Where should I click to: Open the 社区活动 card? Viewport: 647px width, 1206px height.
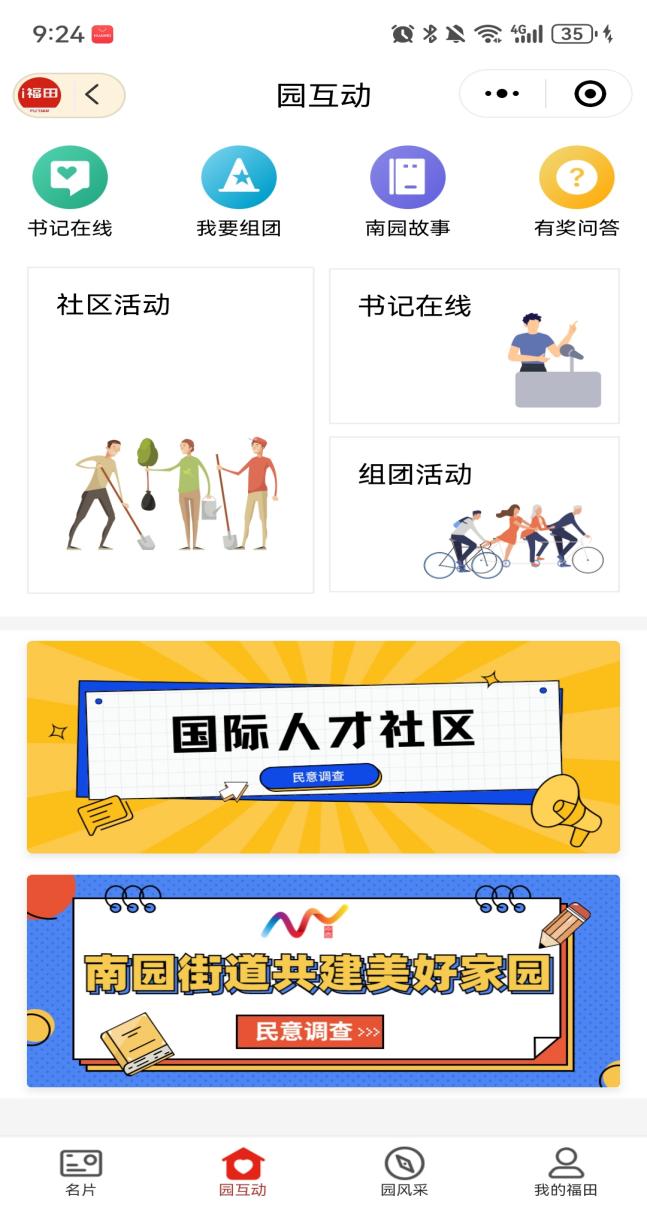click(170, 430)
